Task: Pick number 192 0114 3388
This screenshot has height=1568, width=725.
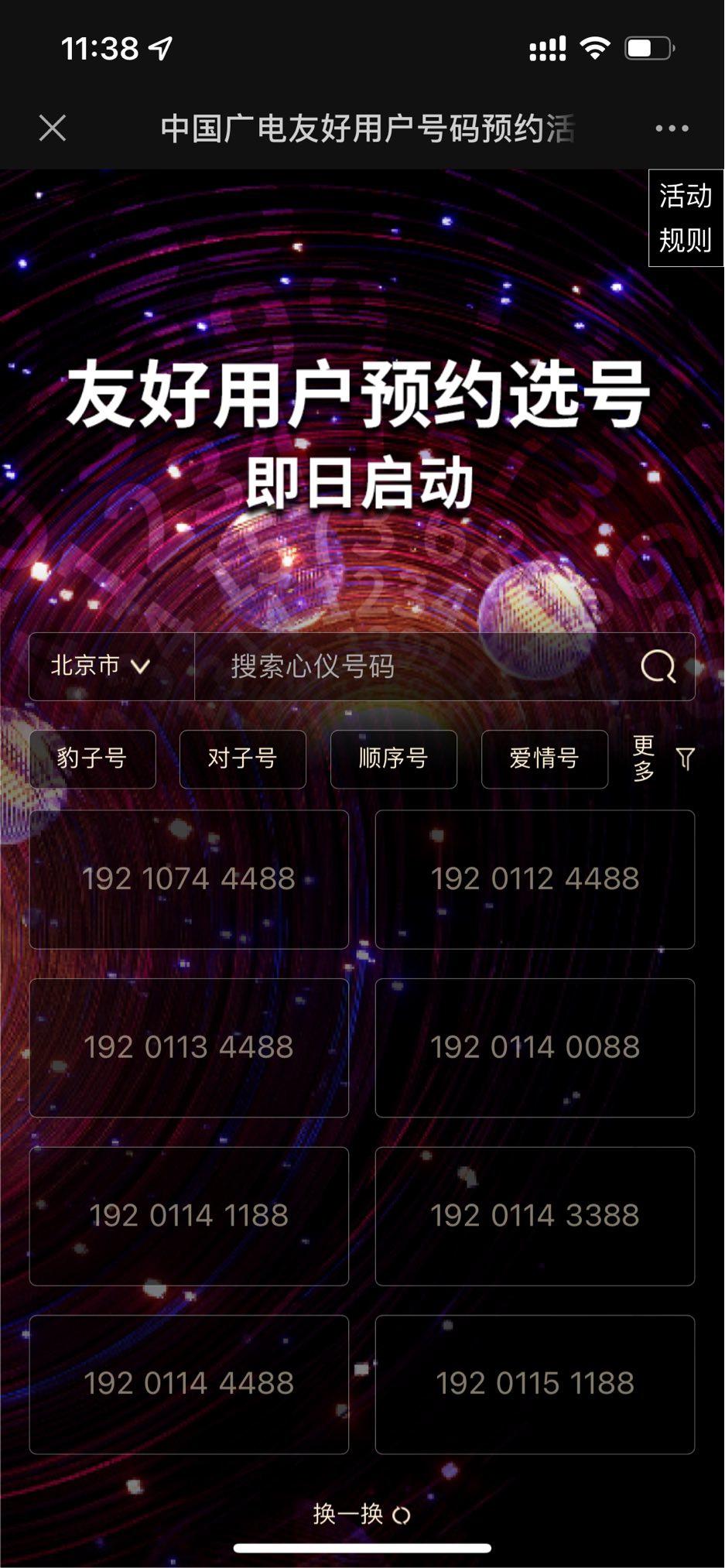Action: pyautogui.click(x=535, y=1216)
